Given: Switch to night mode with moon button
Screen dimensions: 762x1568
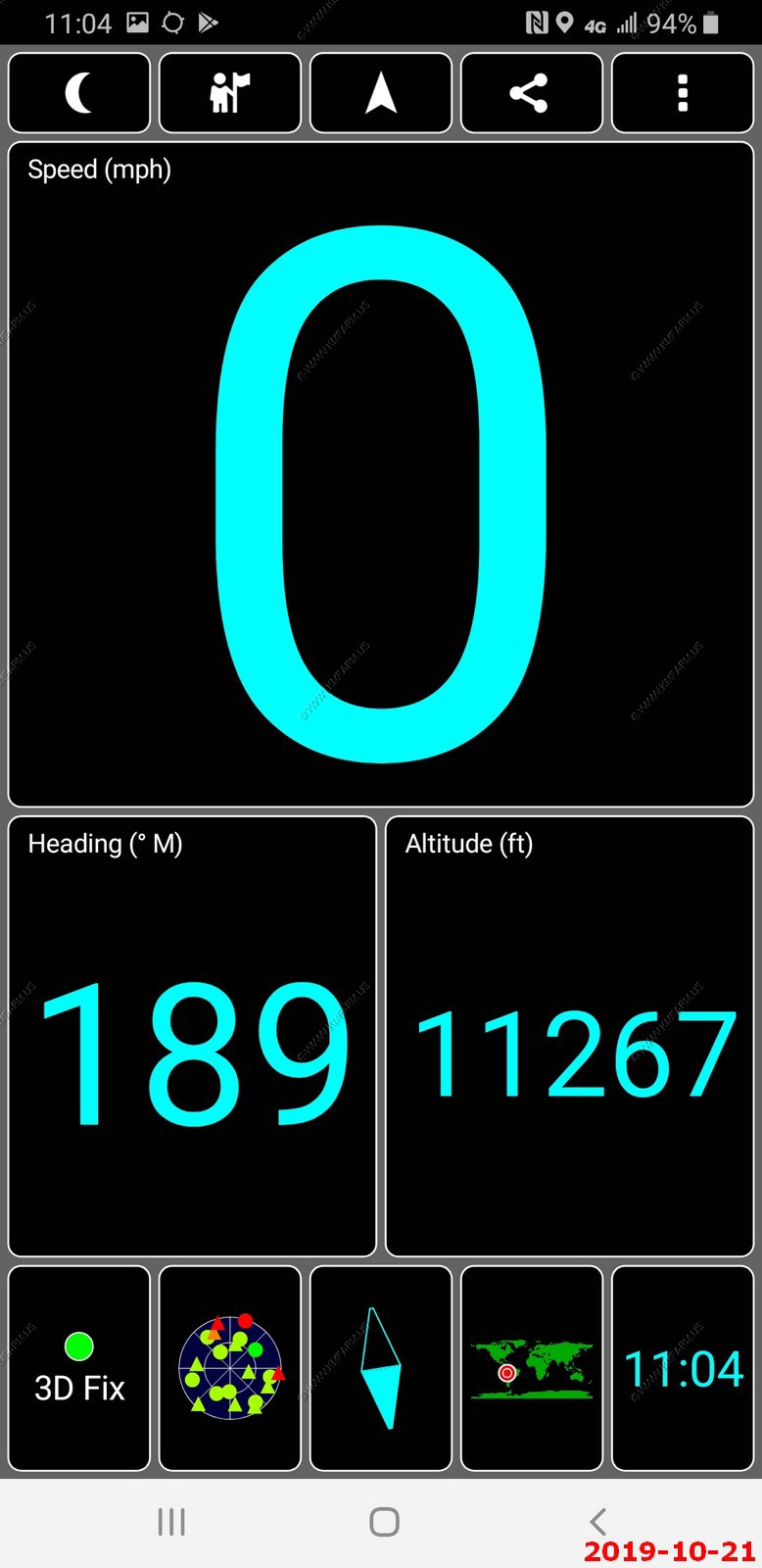Looking at the screenshot, I should pyautogui.click(x=79, y=93).
